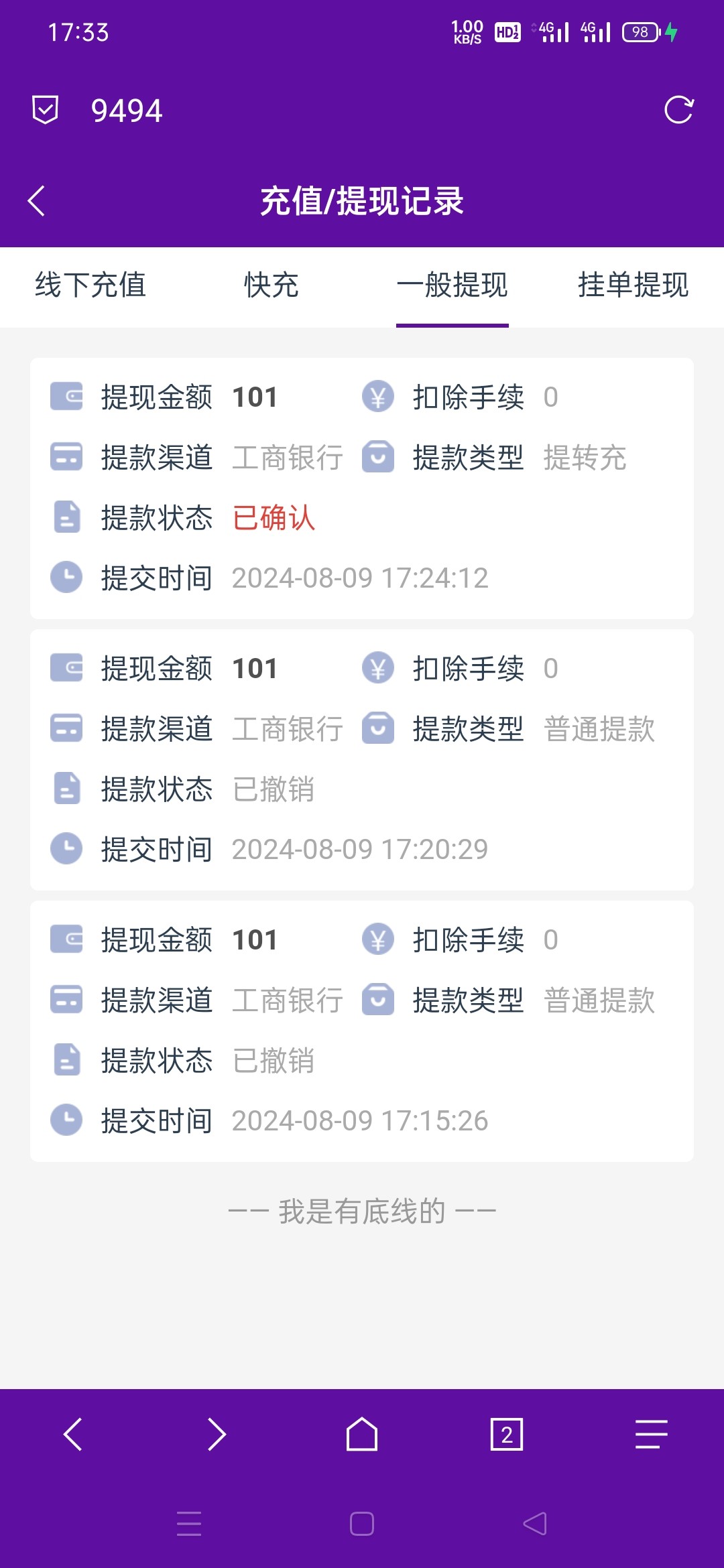724x1568 pixels.
Task: Open the tab switcher showing 2 tabs
Action: point(507,1435)
